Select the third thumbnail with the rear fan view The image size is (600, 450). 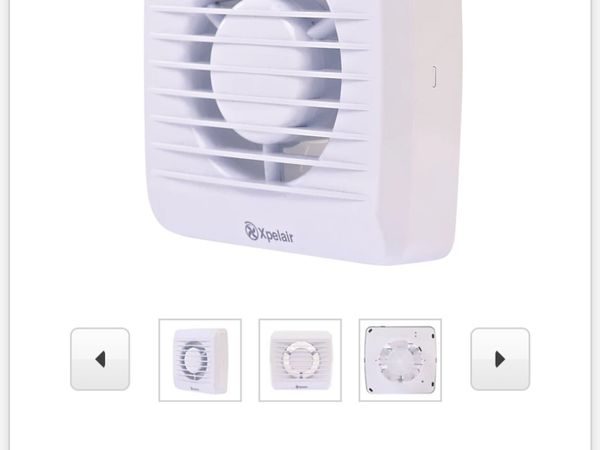(x=400, y=360)
